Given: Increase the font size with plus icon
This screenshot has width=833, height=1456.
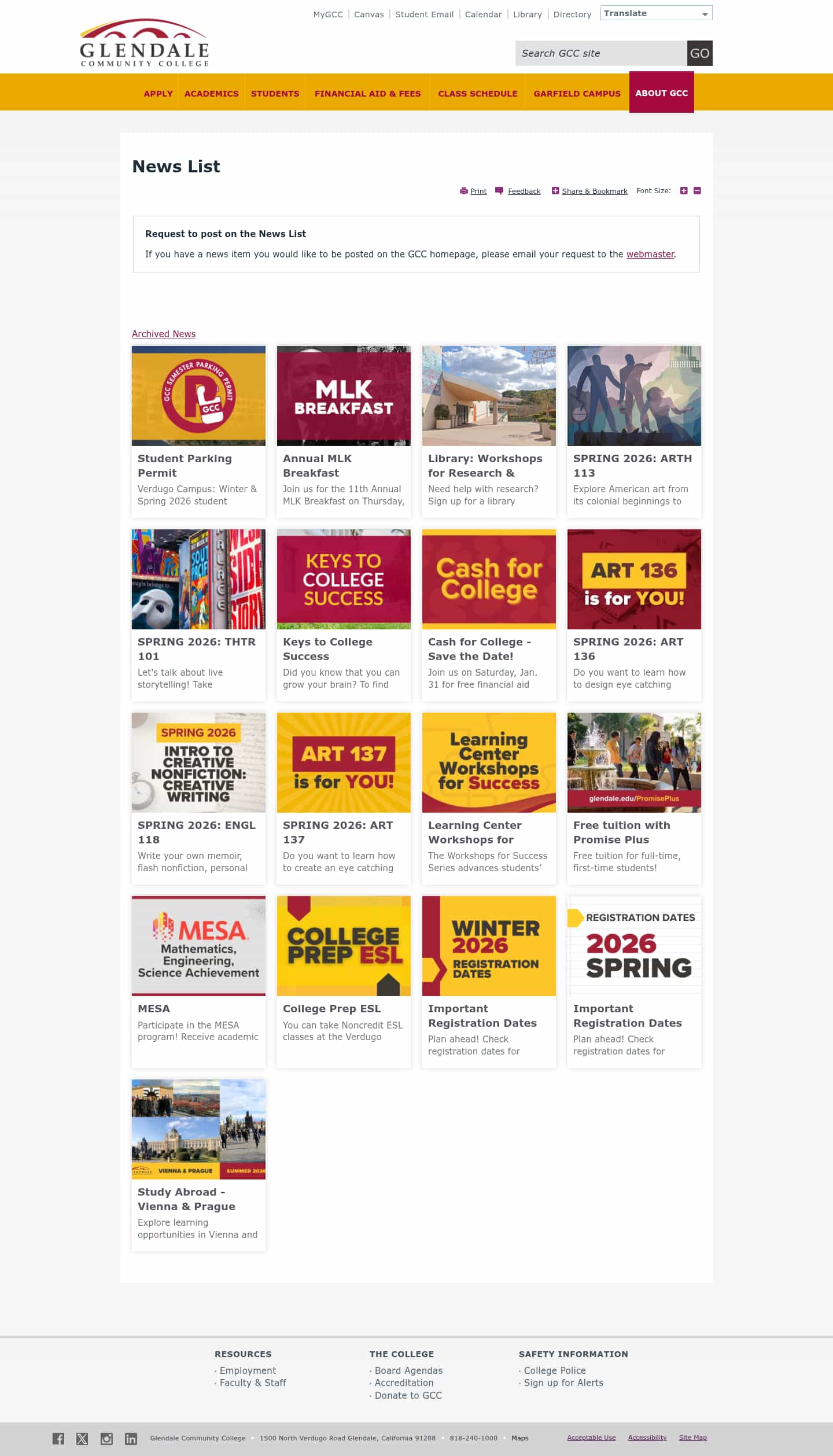Looking at the screenshot, I should [x=684, y=191].
